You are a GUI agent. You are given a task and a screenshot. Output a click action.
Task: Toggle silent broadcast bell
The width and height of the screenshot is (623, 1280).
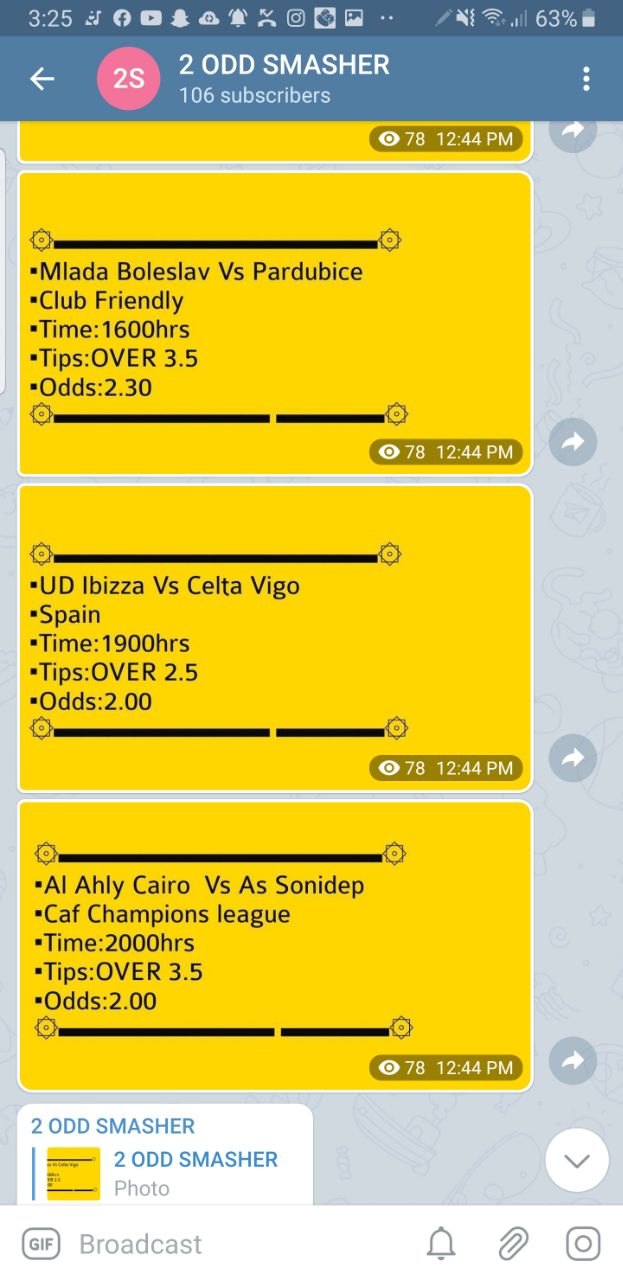441,1243
